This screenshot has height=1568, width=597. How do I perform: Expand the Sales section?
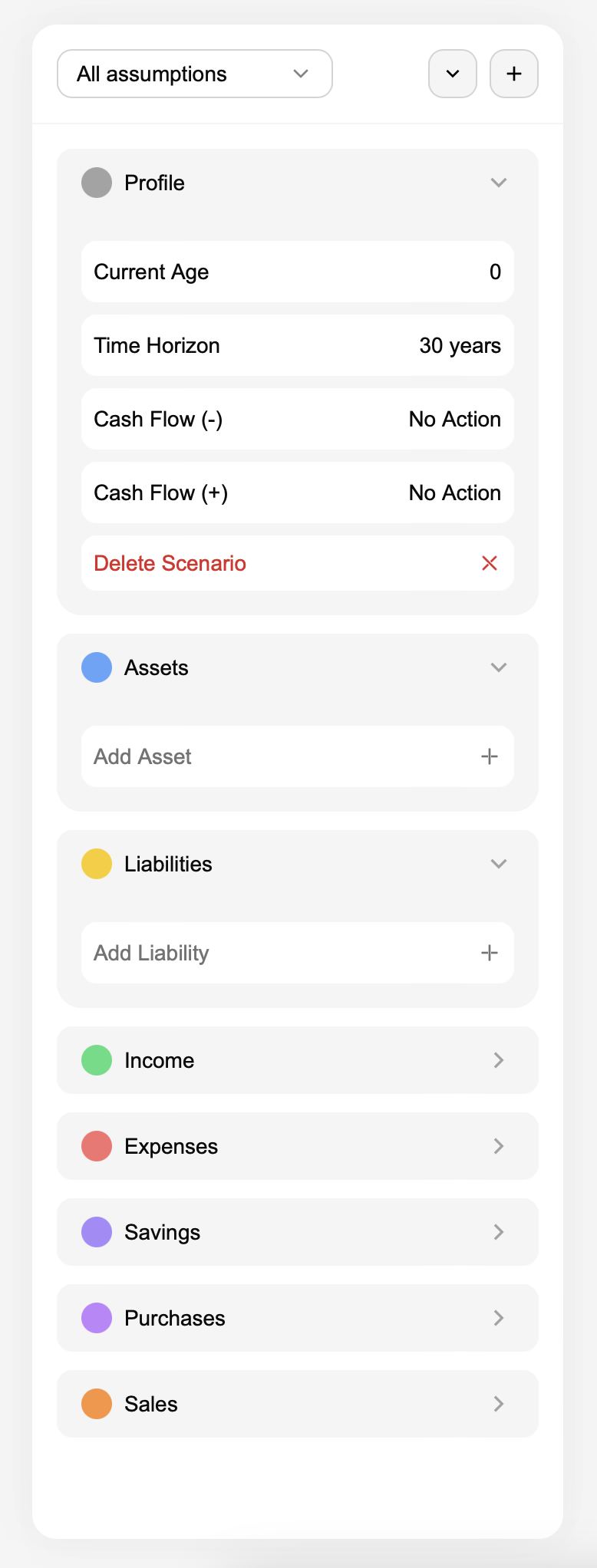pyautogui.click(x=298, y=1404)
